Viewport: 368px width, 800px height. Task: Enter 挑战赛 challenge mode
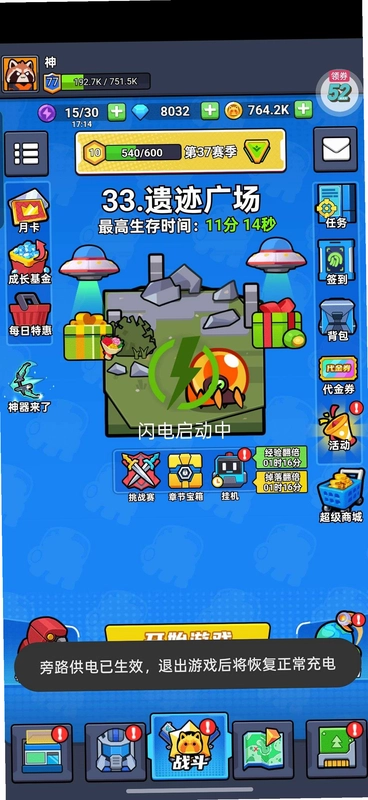(141, 477)
